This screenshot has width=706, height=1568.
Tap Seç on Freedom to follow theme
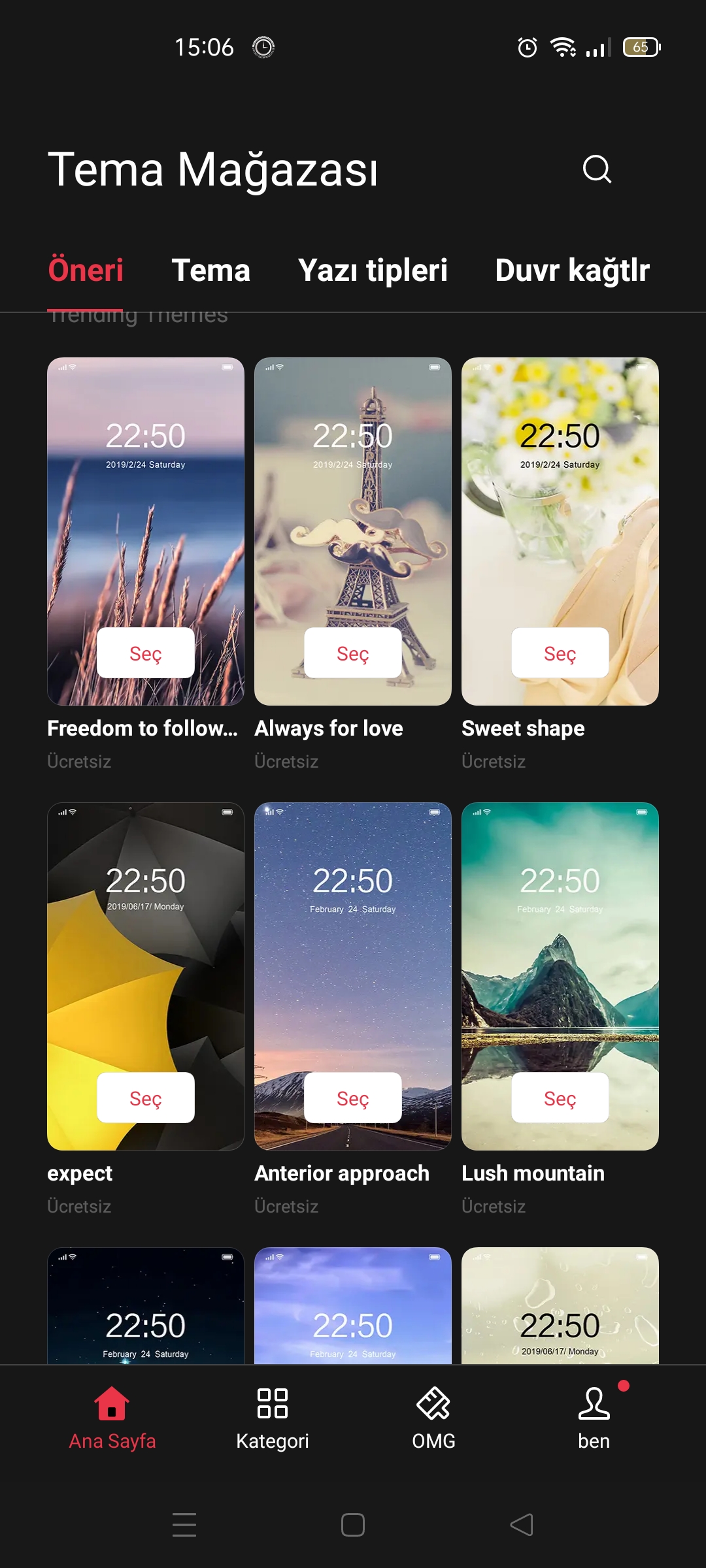(146, 653)
